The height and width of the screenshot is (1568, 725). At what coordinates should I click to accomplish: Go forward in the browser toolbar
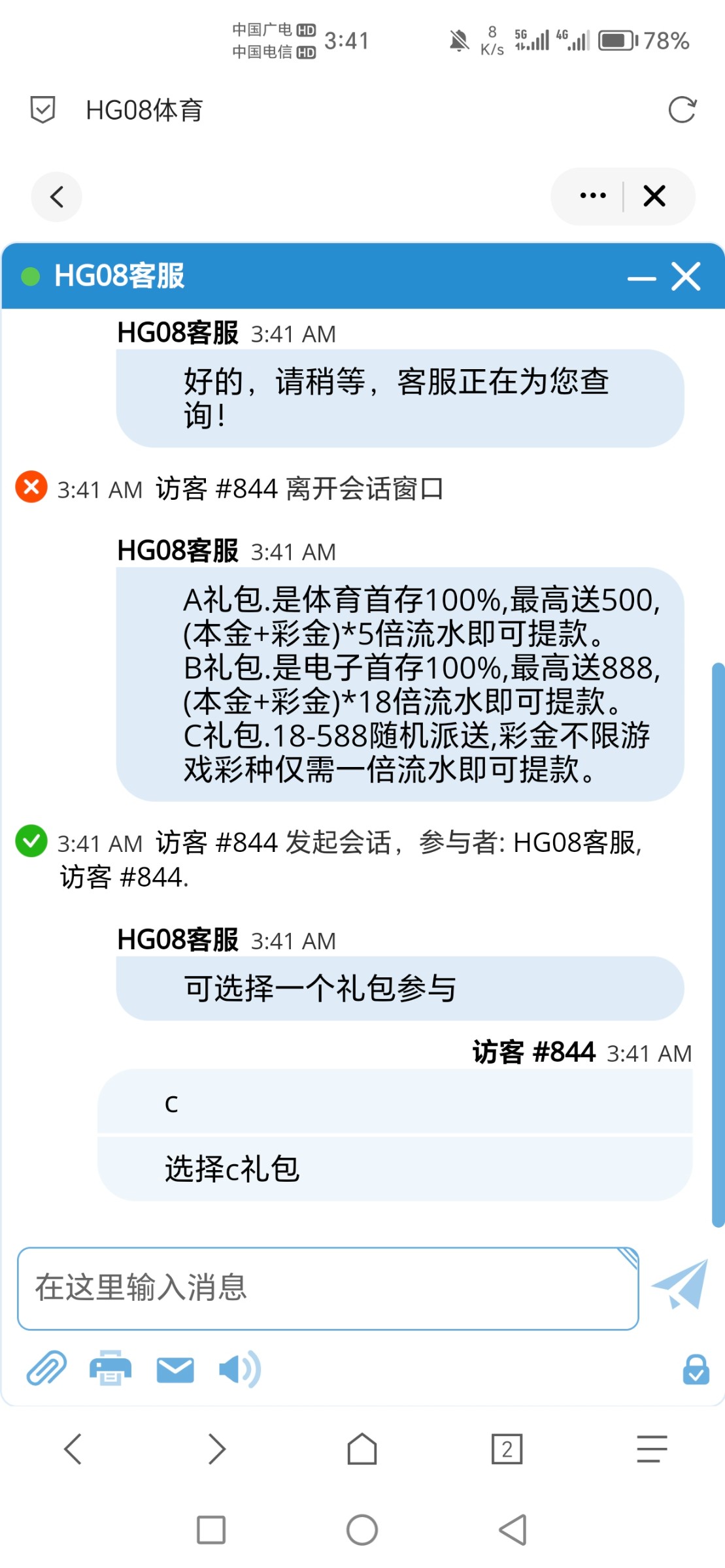pyautogui.click(x=217, y=1448)
